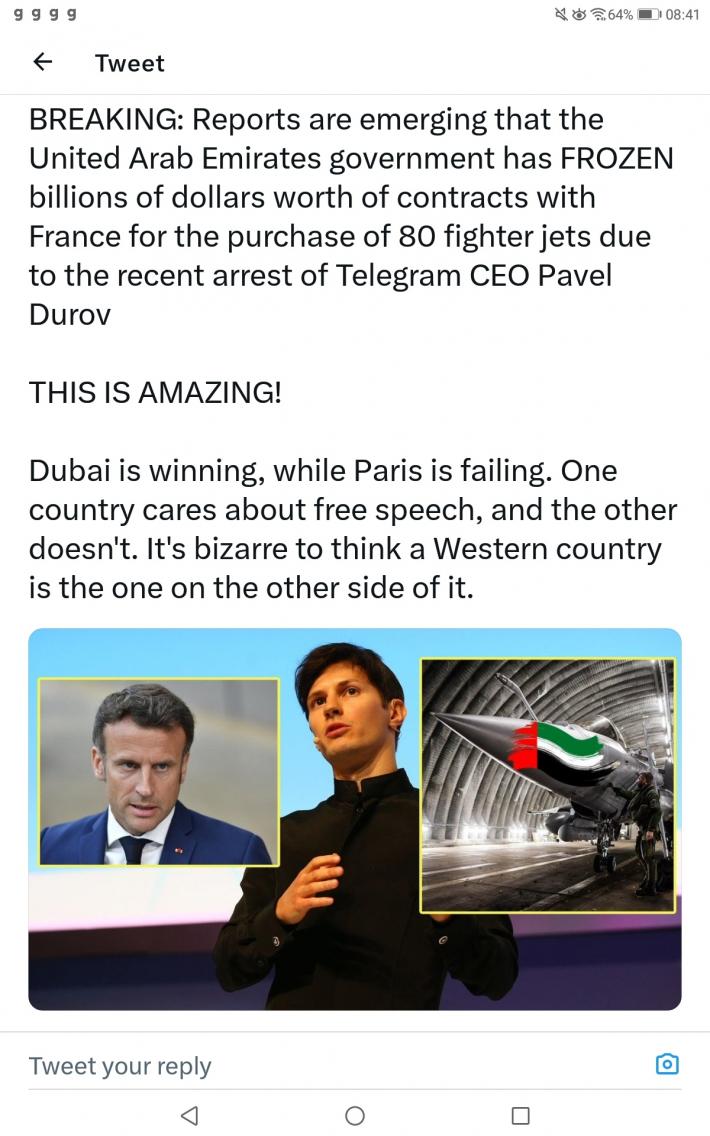
Task: Open the tweet's attached image
Action: click(354, 818)
